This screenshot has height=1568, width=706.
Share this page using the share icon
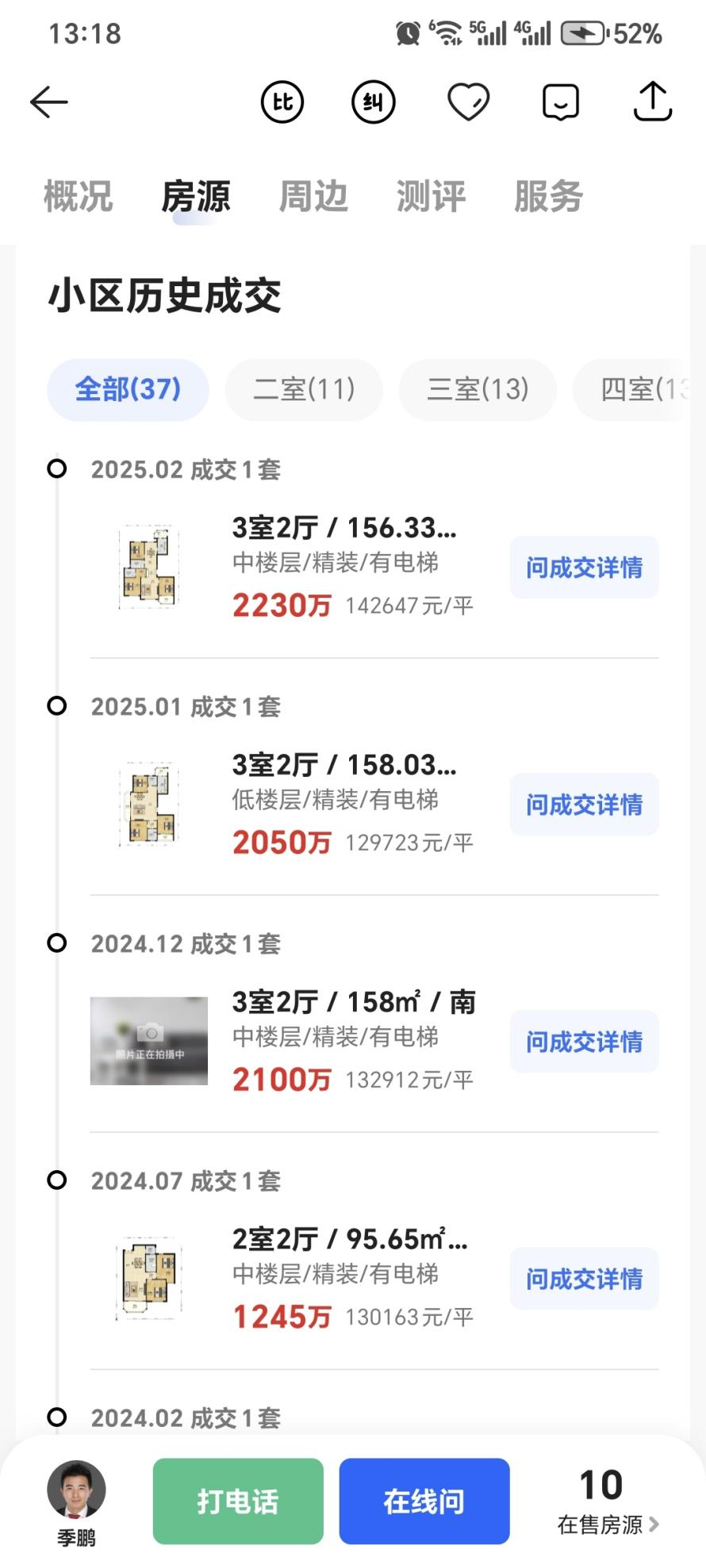coord(651,101)
